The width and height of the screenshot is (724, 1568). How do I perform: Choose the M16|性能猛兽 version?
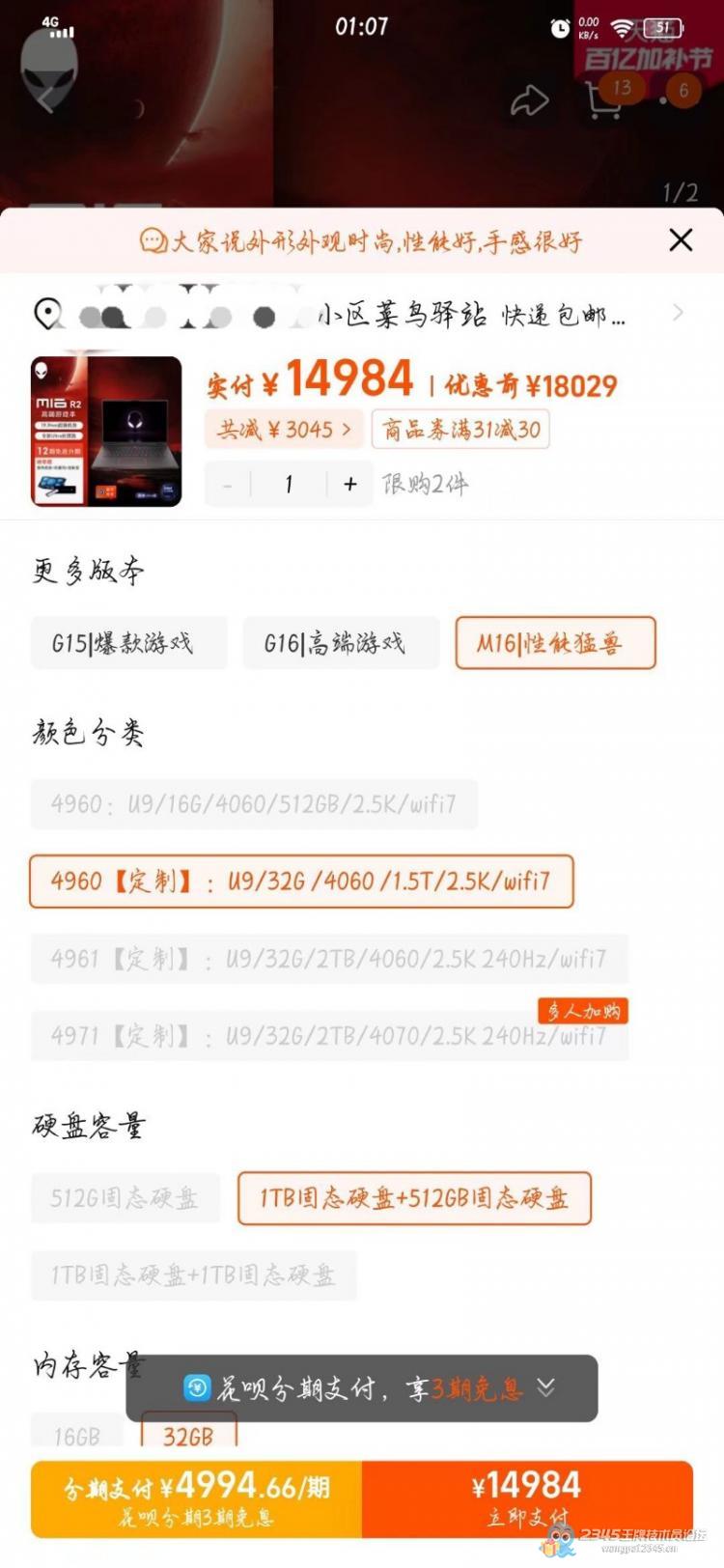555,643
